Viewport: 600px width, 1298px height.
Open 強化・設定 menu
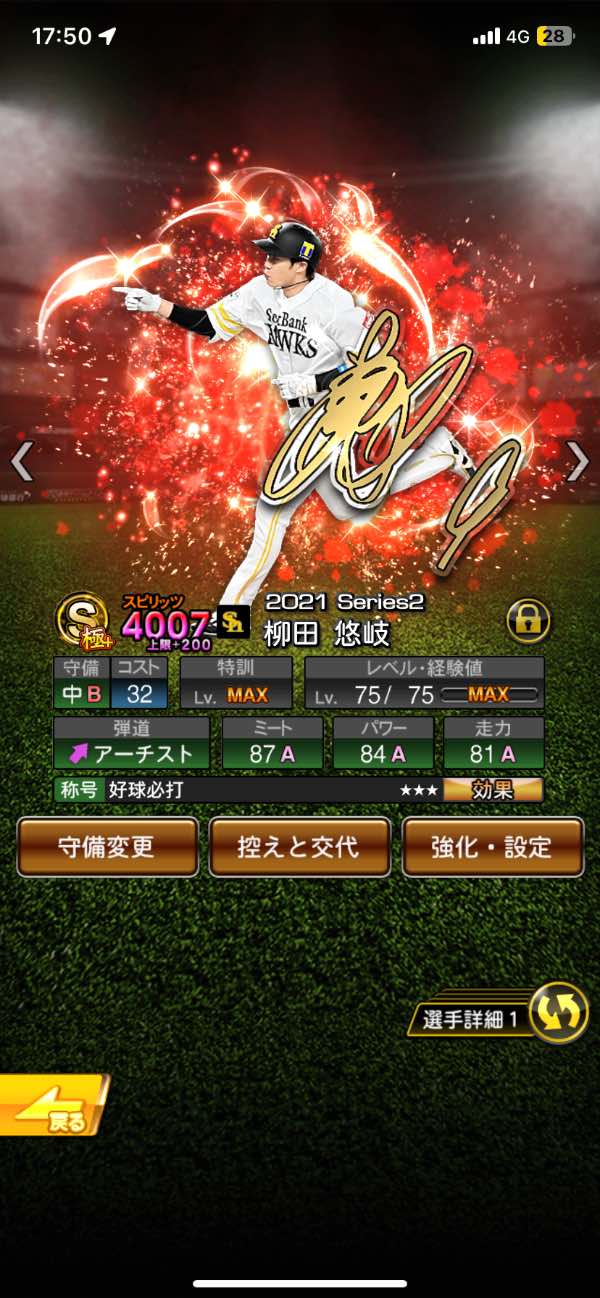point(492,847)
